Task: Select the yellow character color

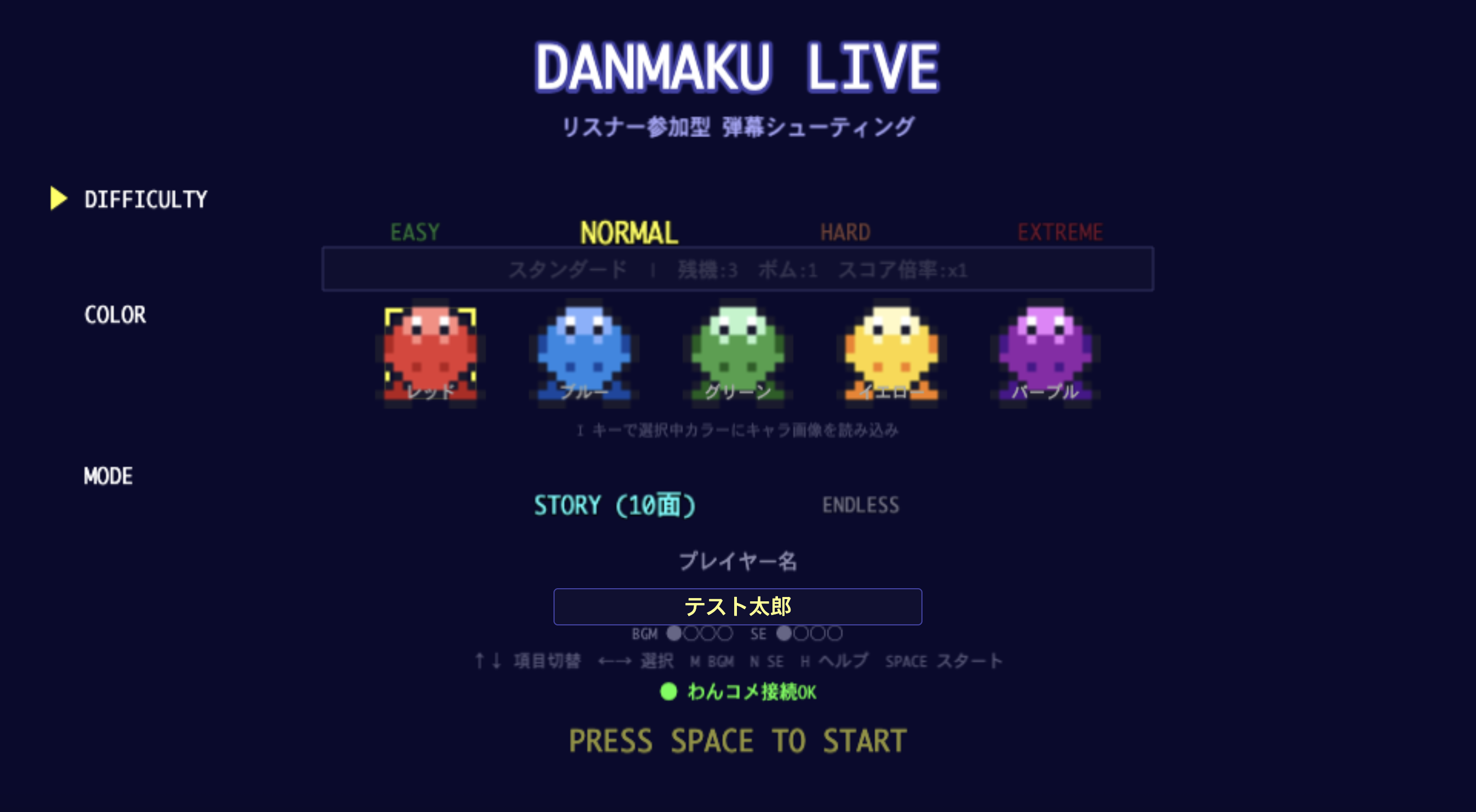Action: 891,354
